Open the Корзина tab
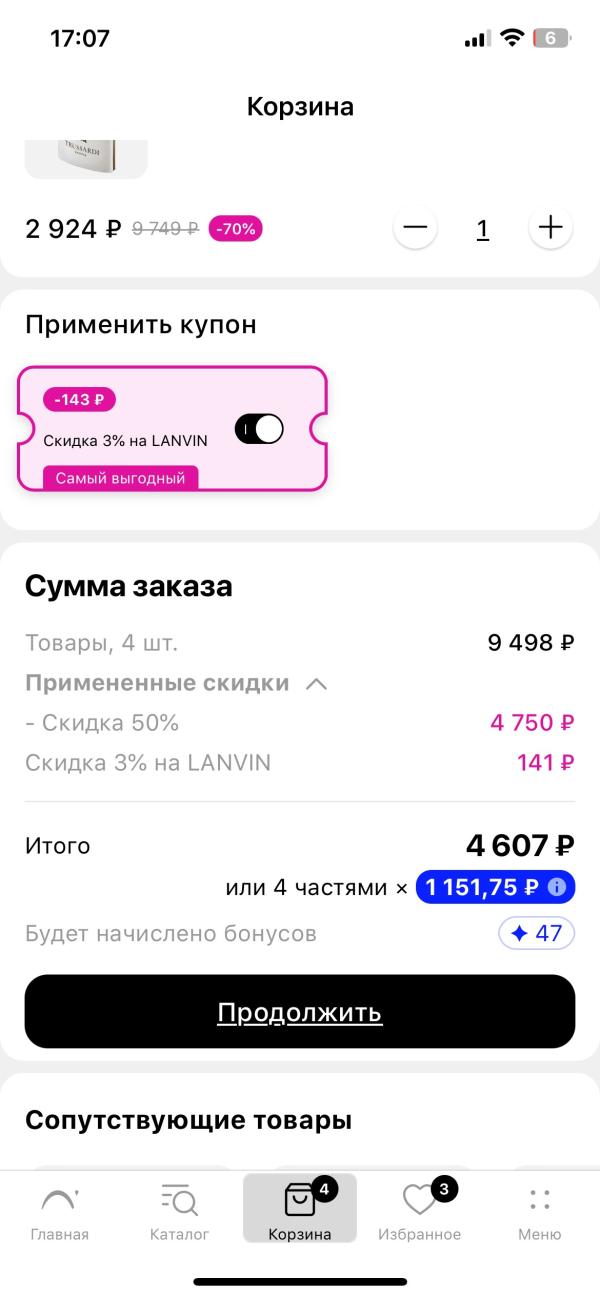600x1297 pixels. pyautogui.click(x=300, y=1208)
